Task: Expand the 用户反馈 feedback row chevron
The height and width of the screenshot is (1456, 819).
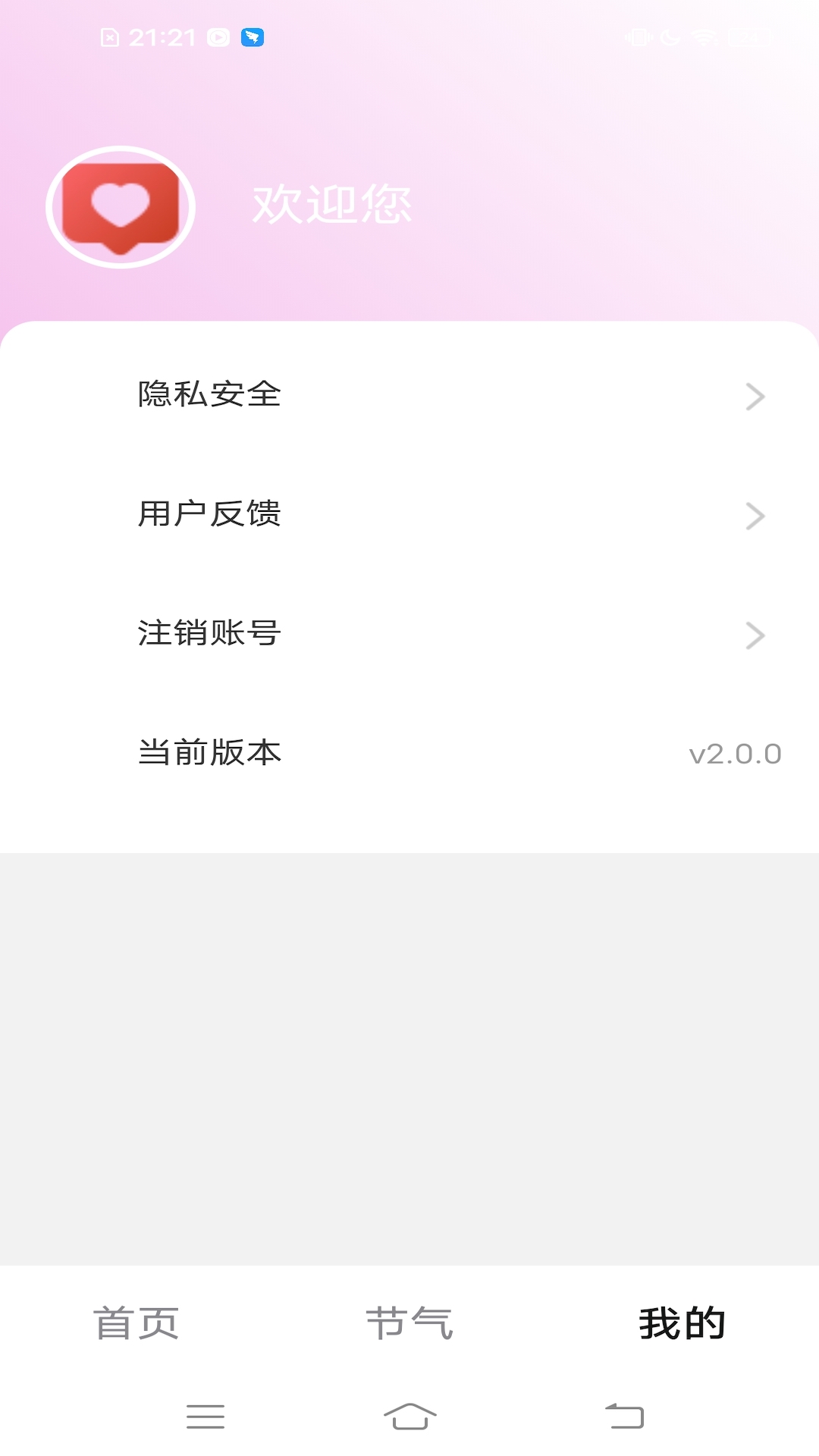Action: click(753, 516)
